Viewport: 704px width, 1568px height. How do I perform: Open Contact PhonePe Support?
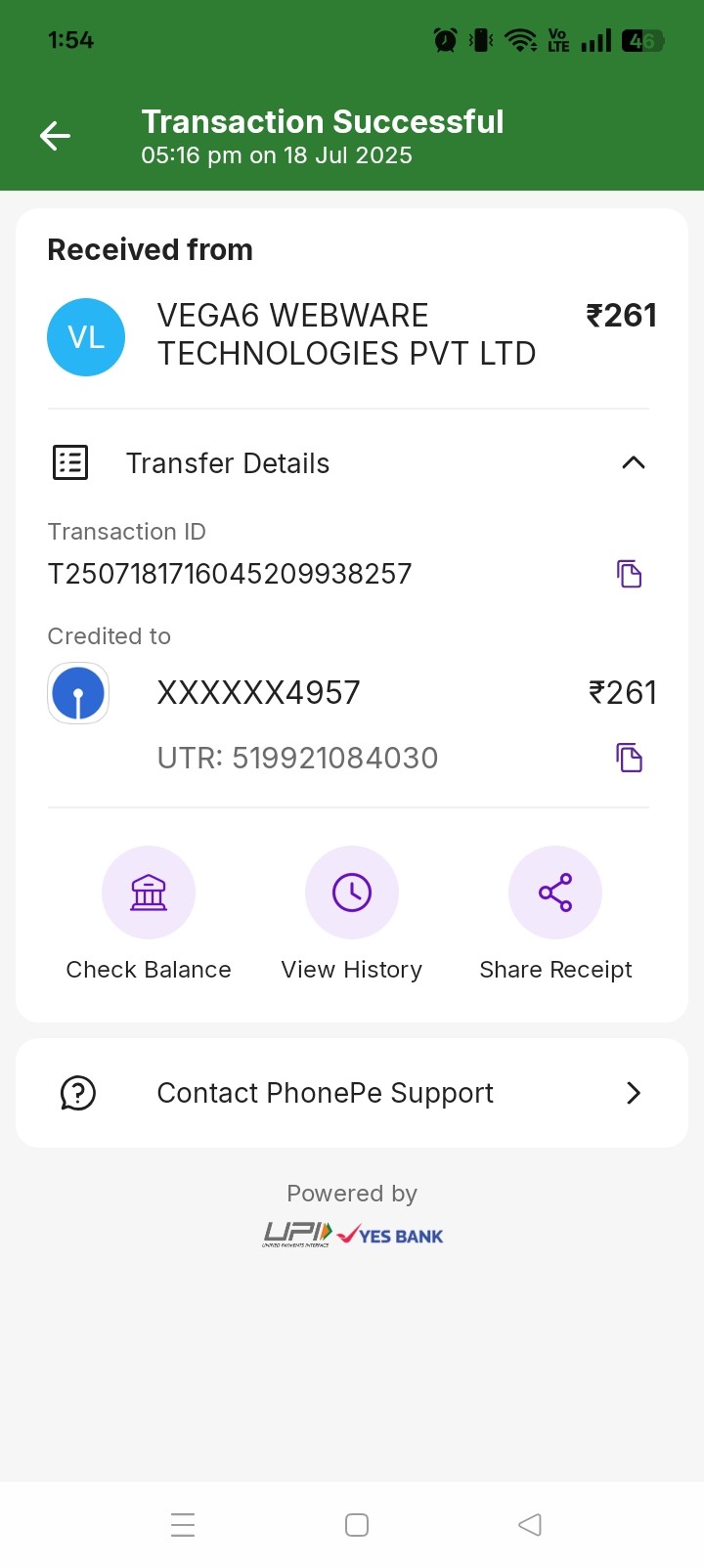pyautogui.click(x=352, y=1093)
